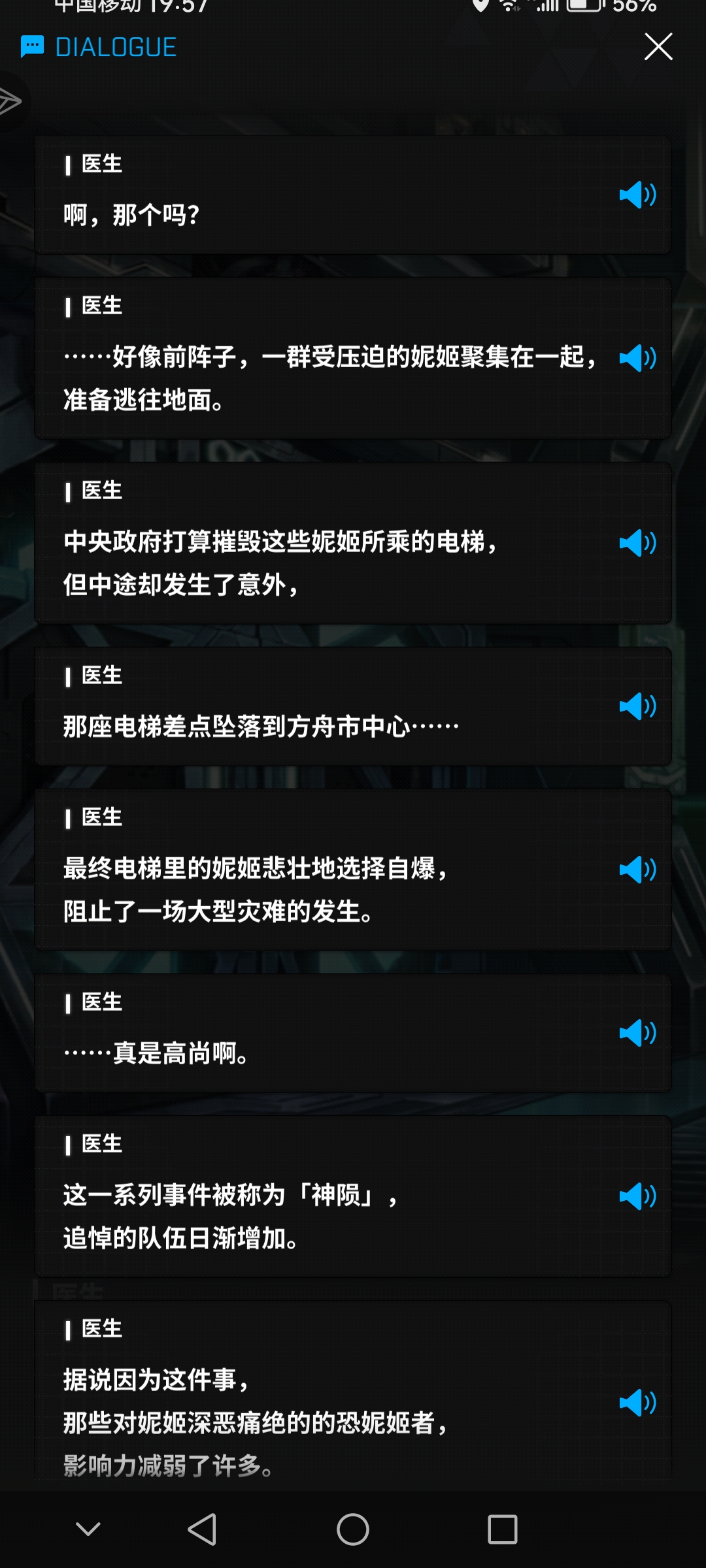Image resolution: width=706 pixels, height=1568 pixels.
Task: Play voice for line "啊，那个吗？"
Action: [637, 195]
